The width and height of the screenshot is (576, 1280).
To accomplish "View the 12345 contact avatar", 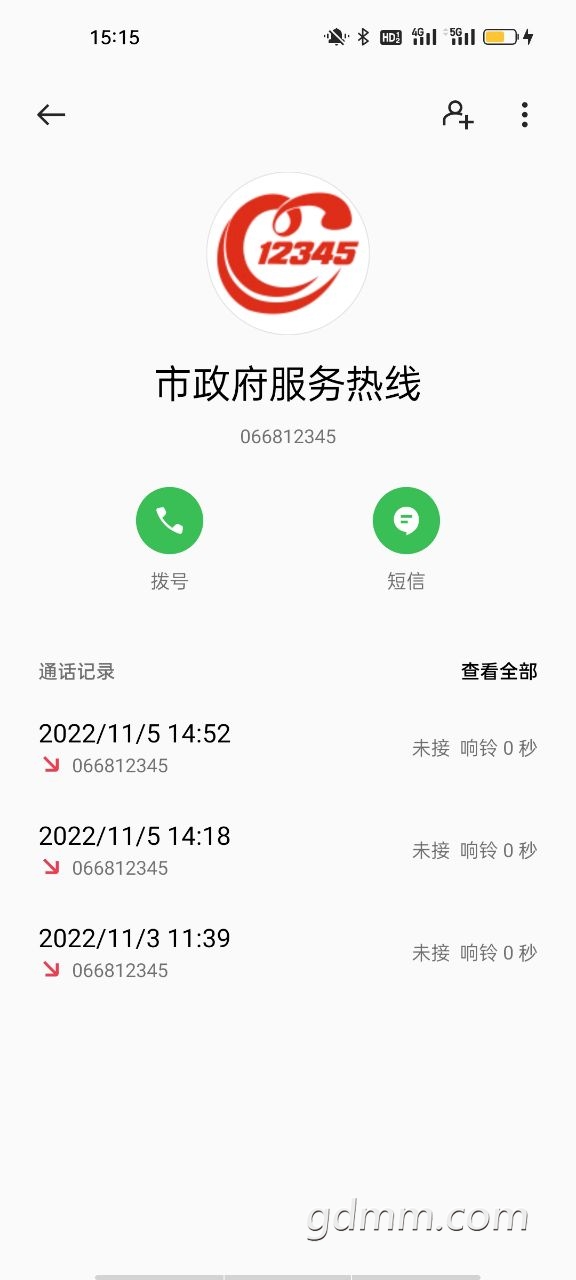I will (288, 253).
